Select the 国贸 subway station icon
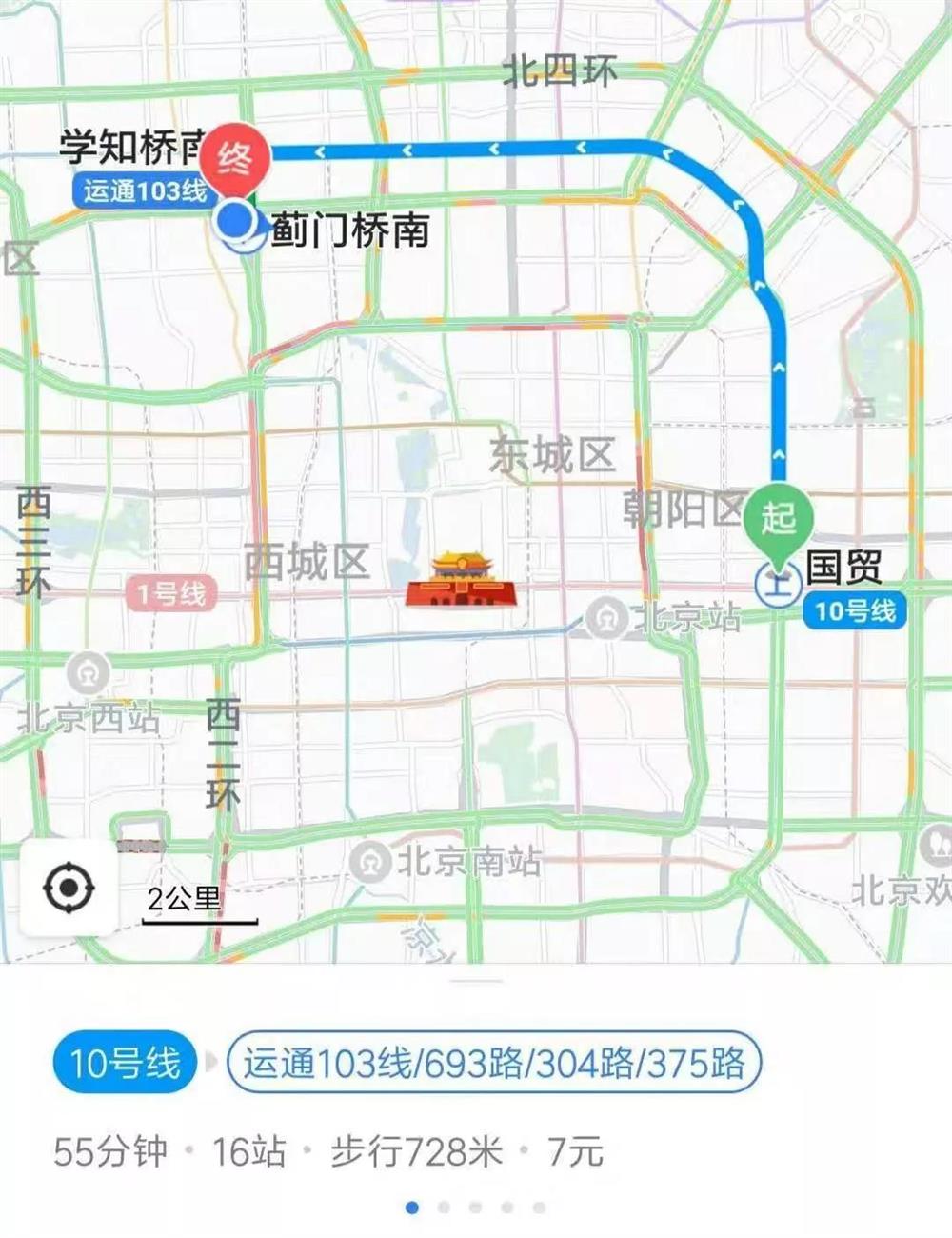Viewport: 952px width, 1238px height. (777, 582)
